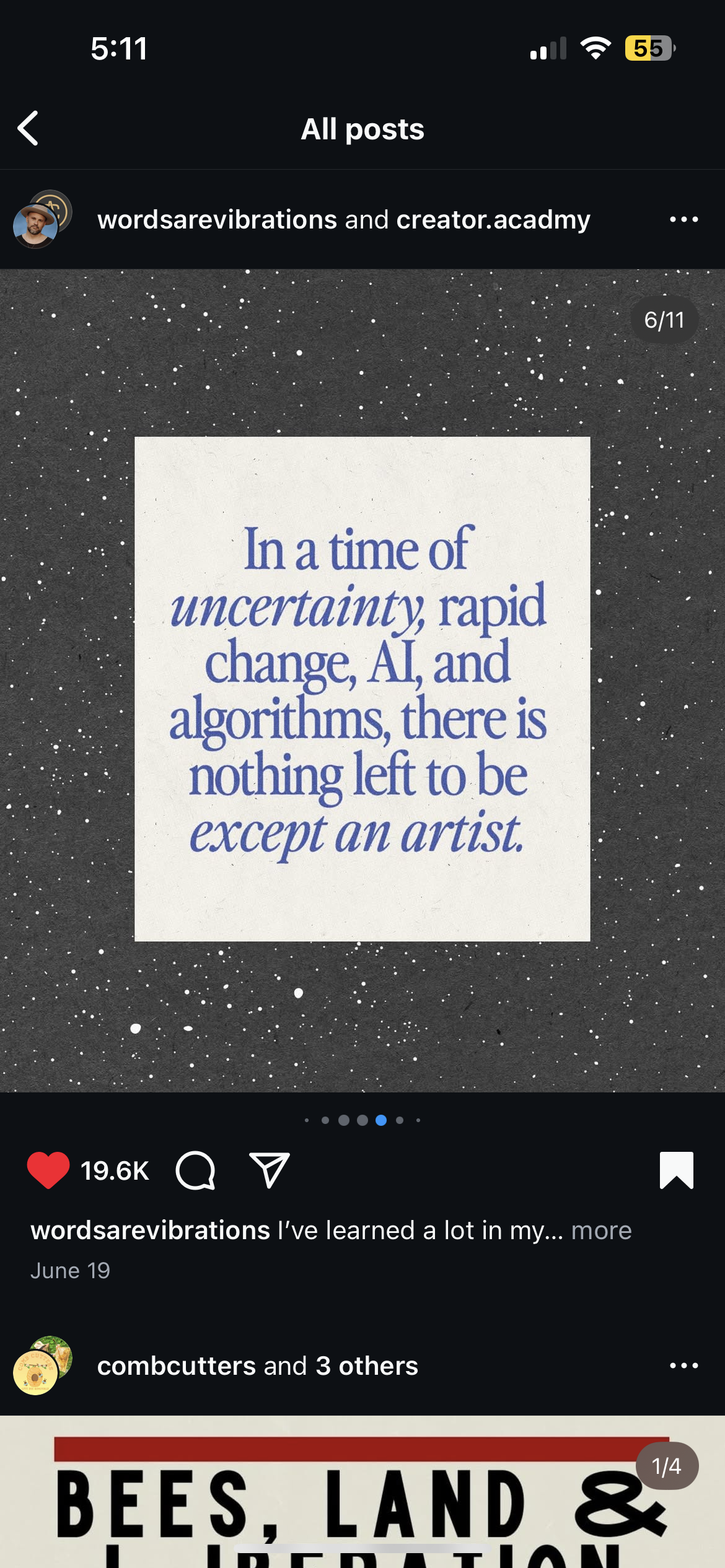Open the Bees, Land & Liberation post image
The width and height of the screenshot is (725, 1568).
pos(362,1491)
